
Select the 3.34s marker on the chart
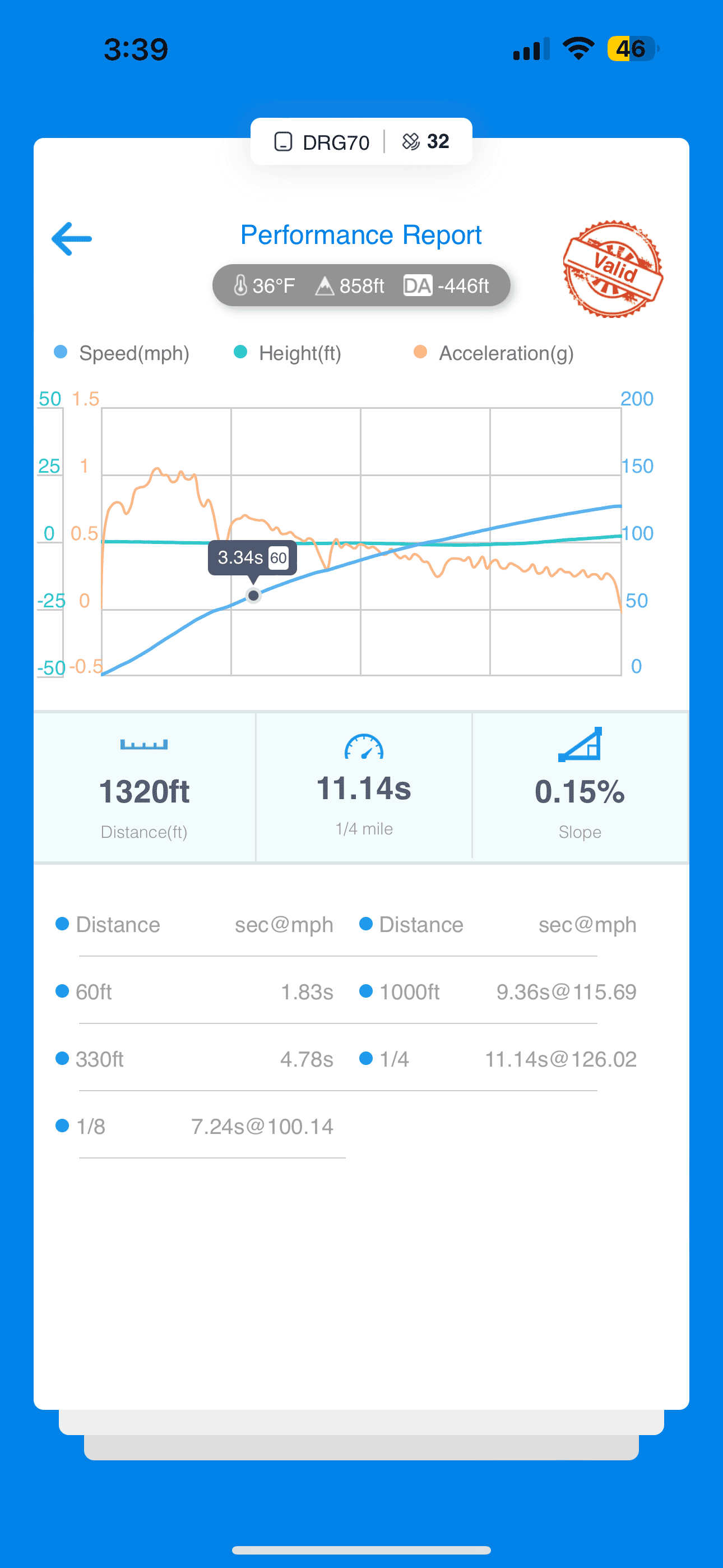[253, 596]
